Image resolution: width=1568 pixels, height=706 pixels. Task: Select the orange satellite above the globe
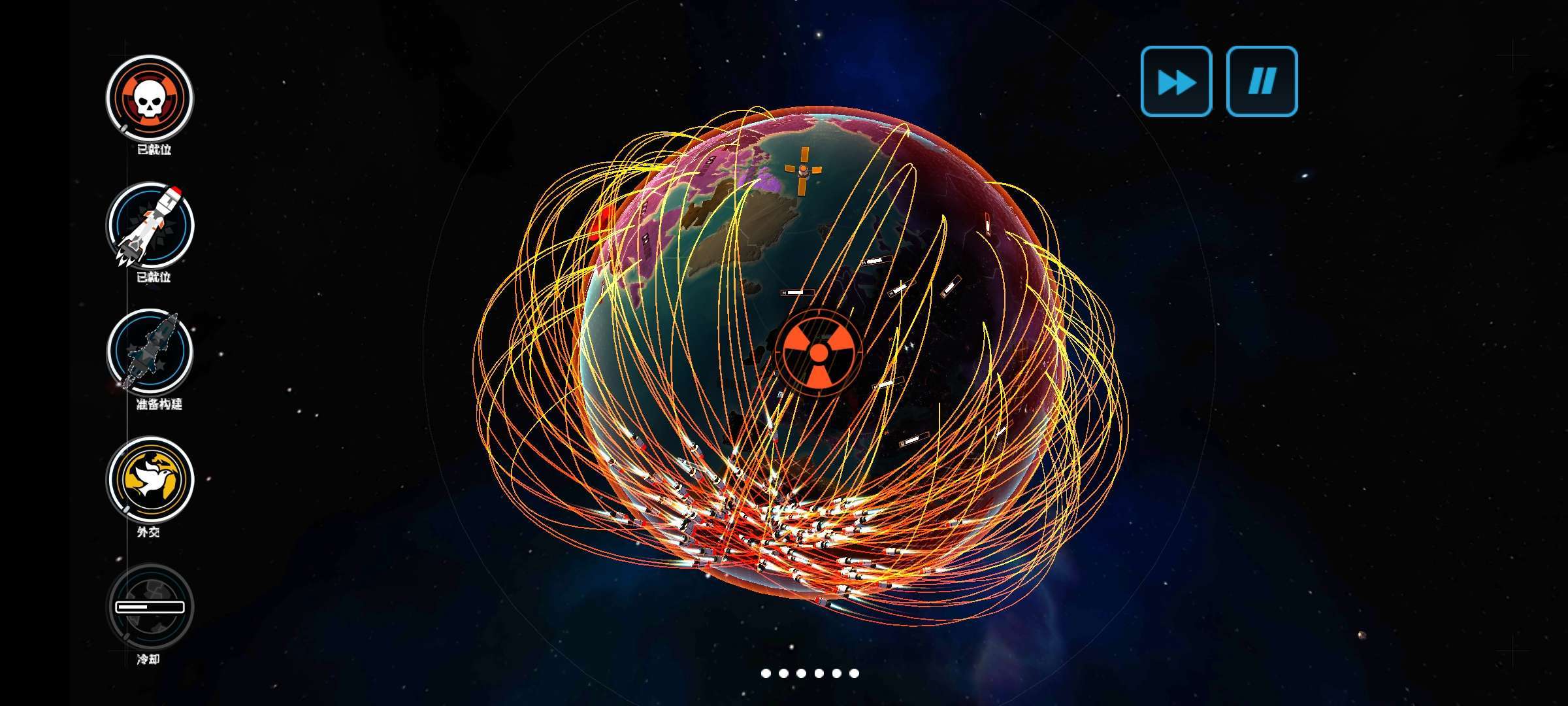pos(804,171)
